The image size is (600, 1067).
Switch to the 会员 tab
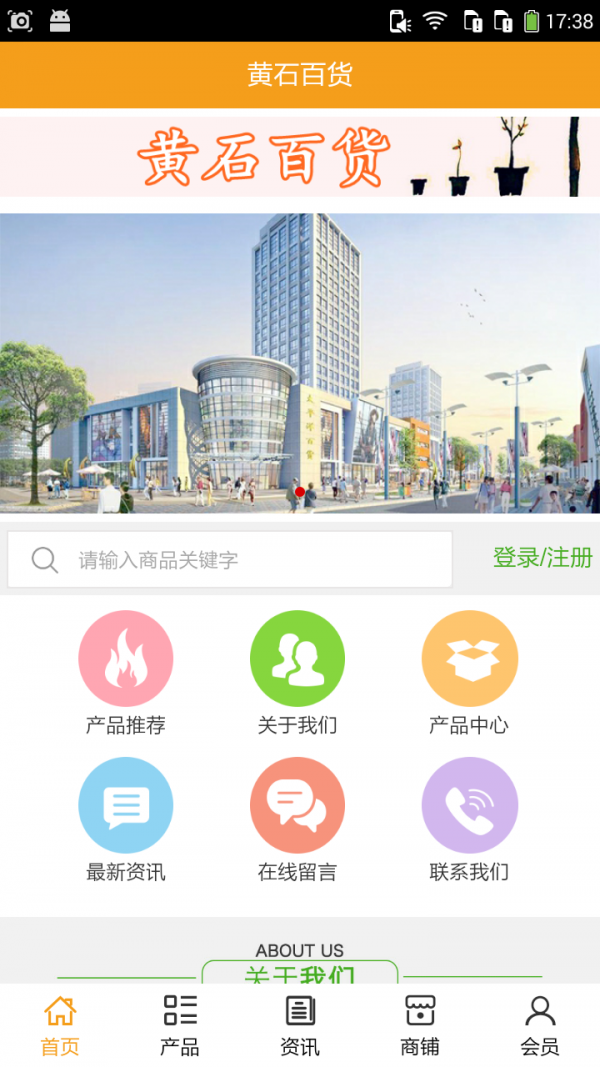[540, 1025]
